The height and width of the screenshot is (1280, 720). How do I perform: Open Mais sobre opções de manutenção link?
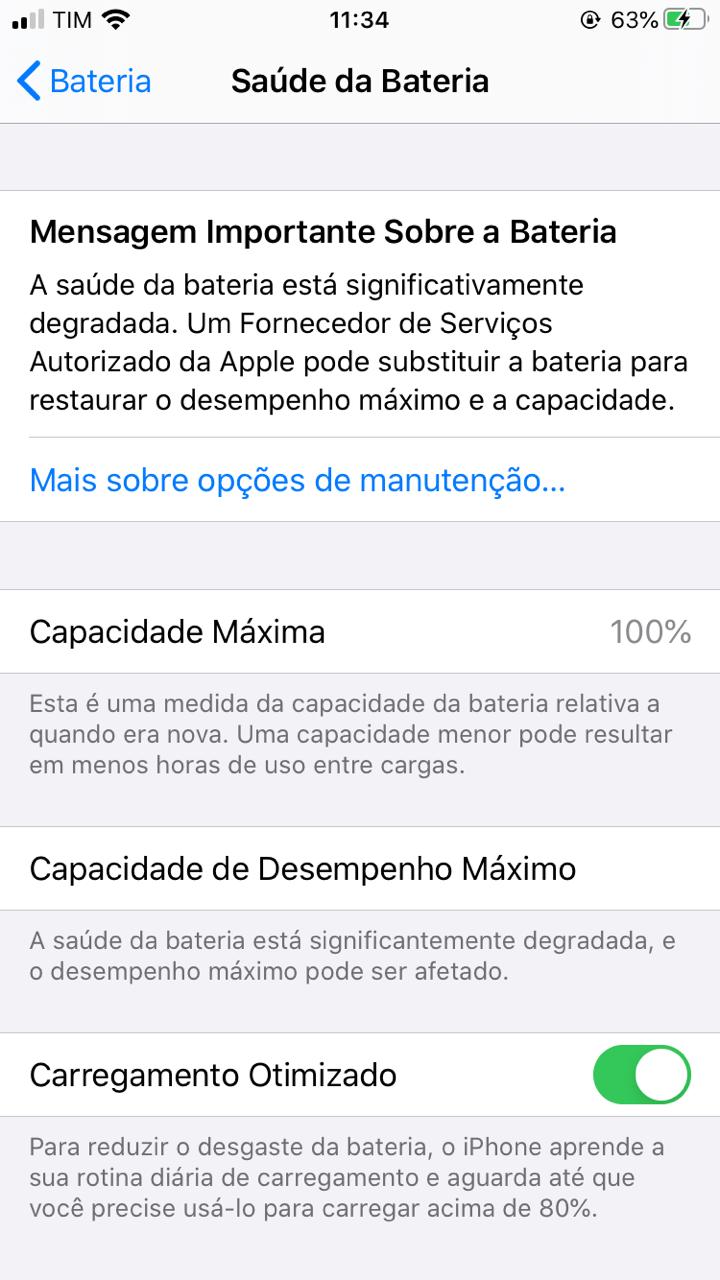pyautogui.click(x=297, y=481)
